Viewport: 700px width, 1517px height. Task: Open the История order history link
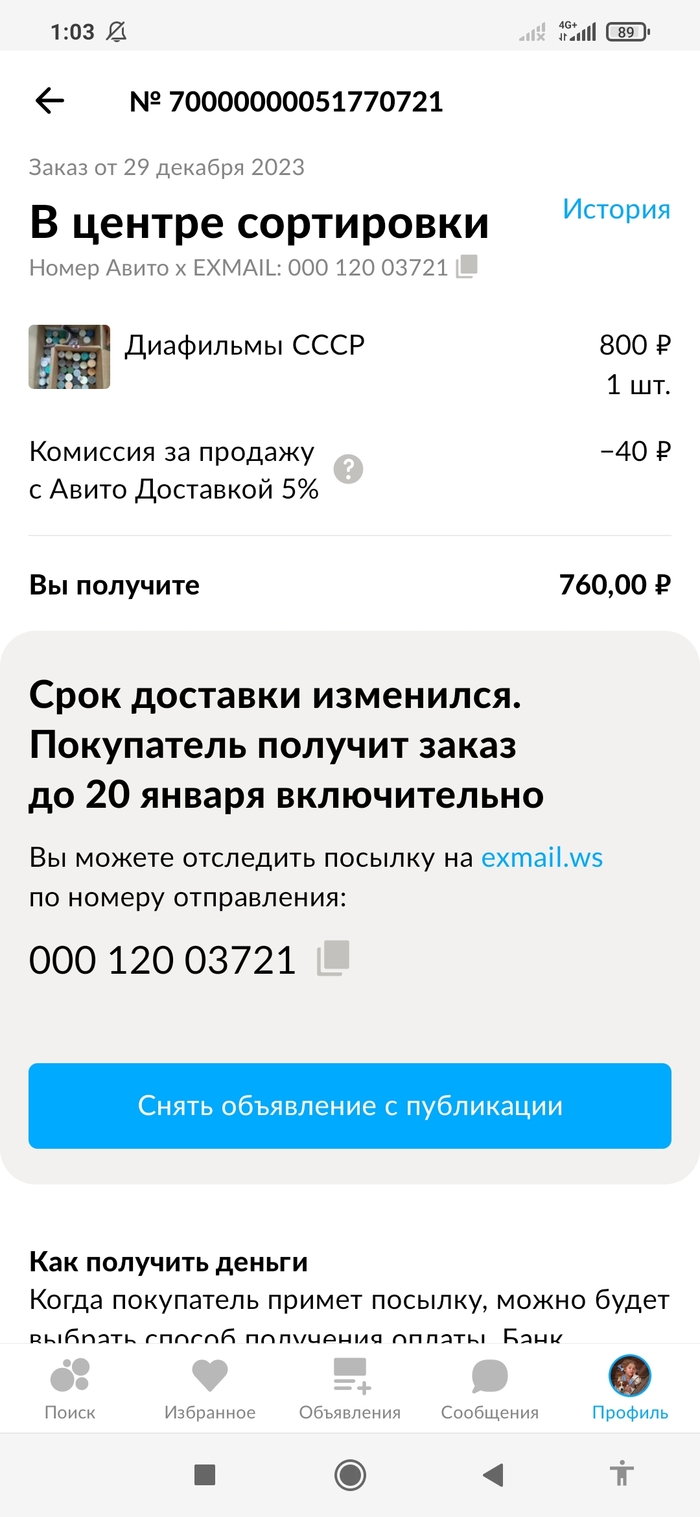point(615,209)
